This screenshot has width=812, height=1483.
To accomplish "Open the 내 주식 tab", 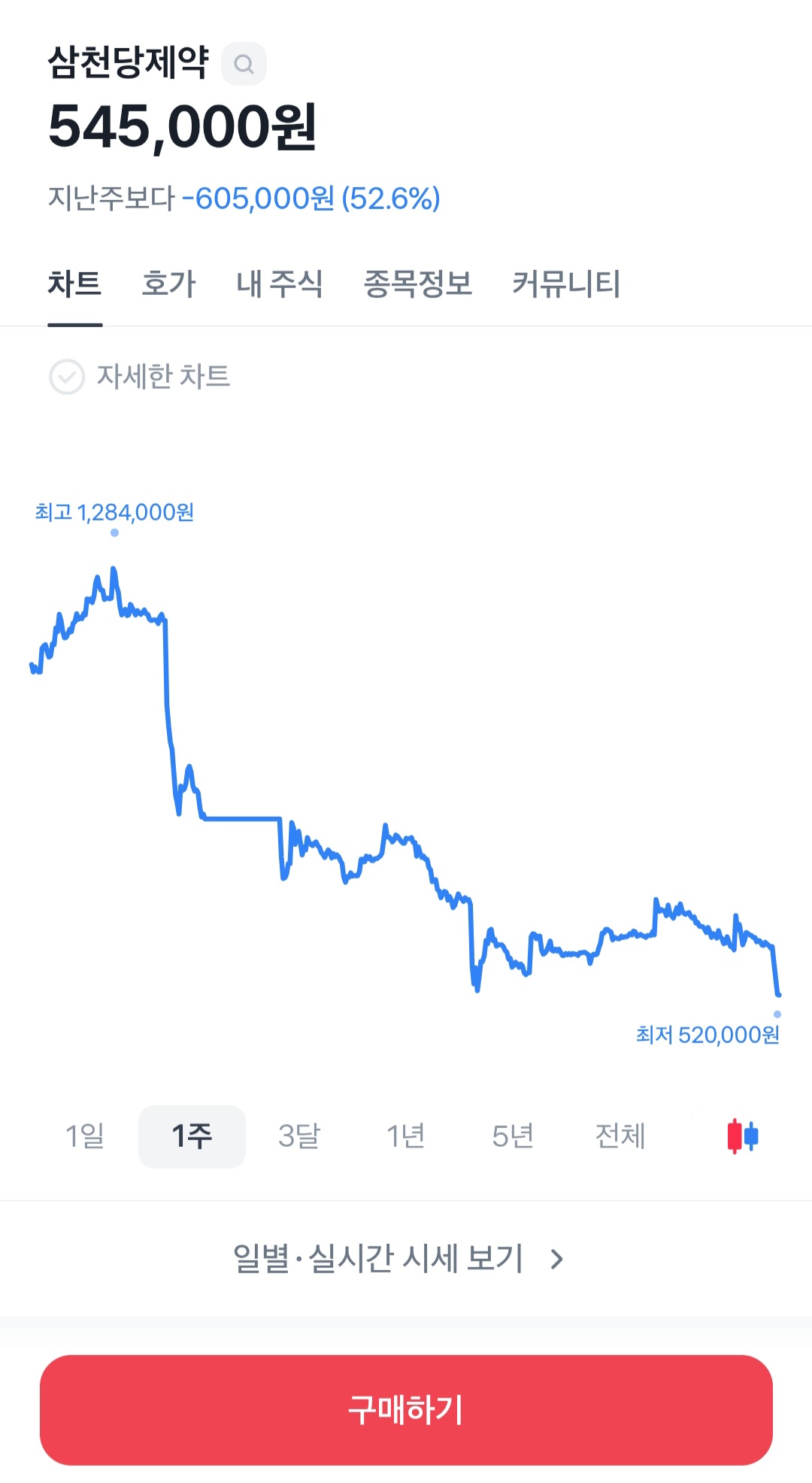I will (x=279, y=284).
